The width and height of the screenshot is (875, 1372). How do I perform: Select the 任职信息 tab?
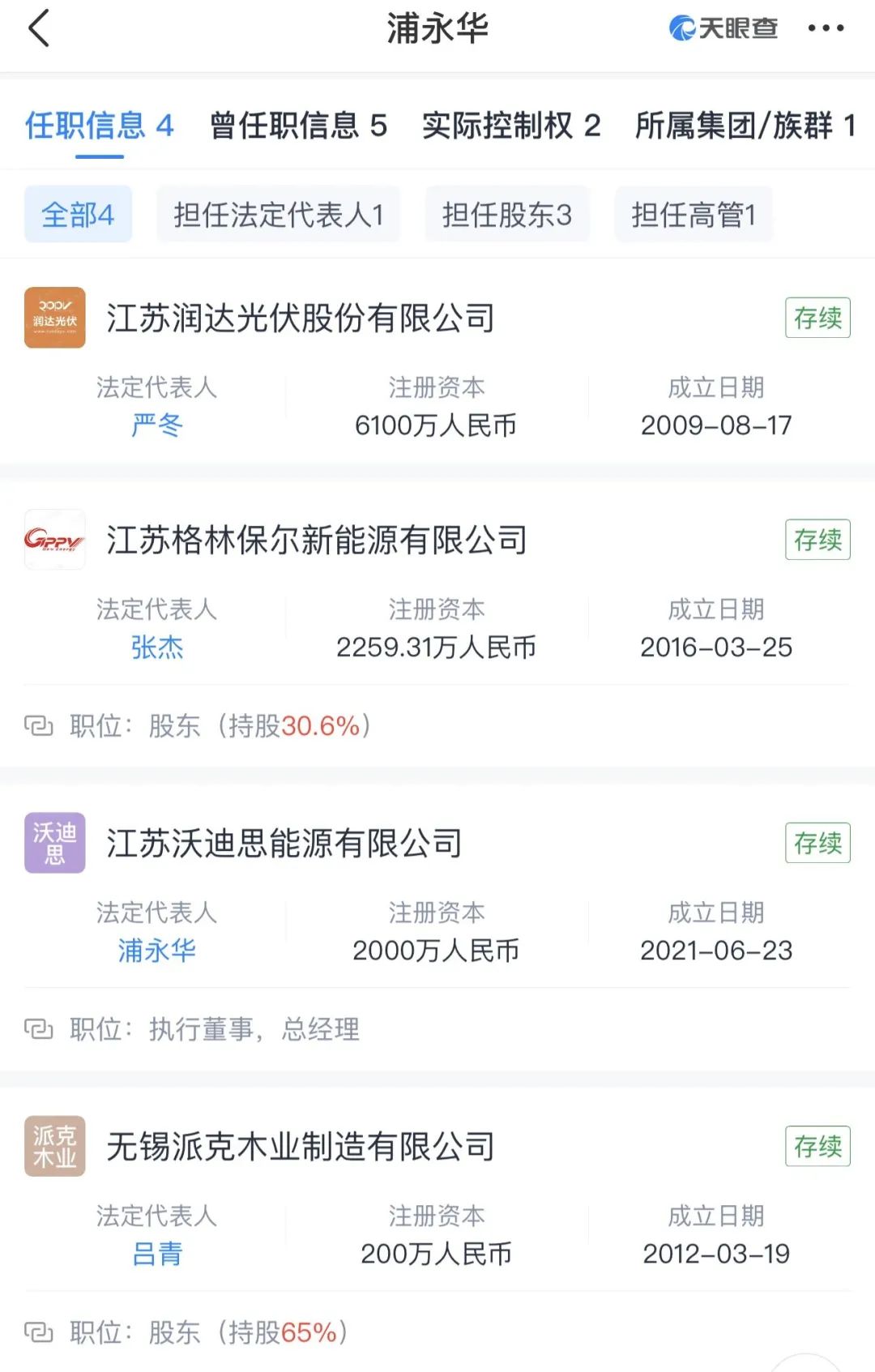pos(99,126)
